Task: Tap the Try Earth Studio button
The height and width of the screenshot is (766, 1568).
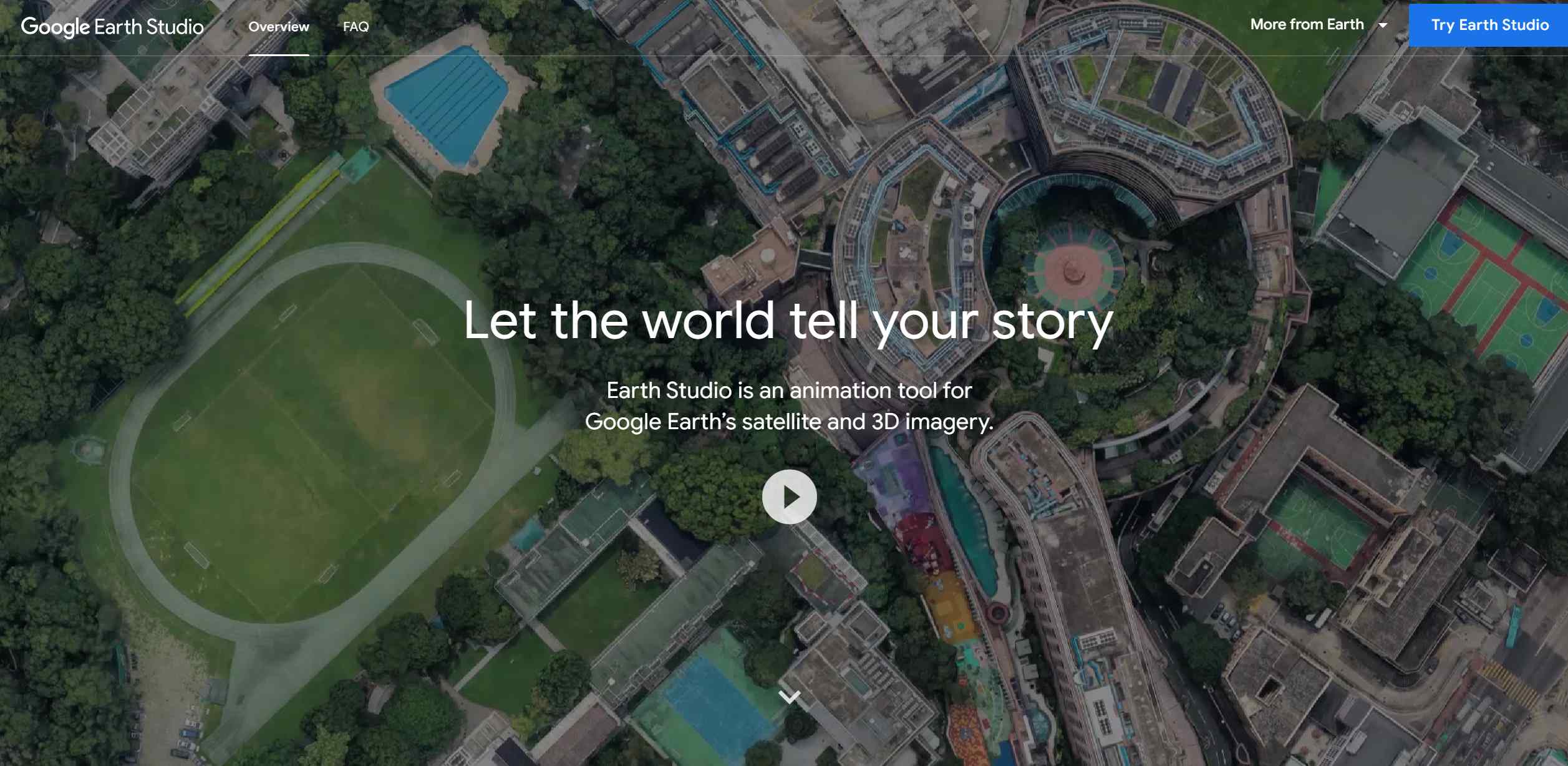Action: [1489, 25]
